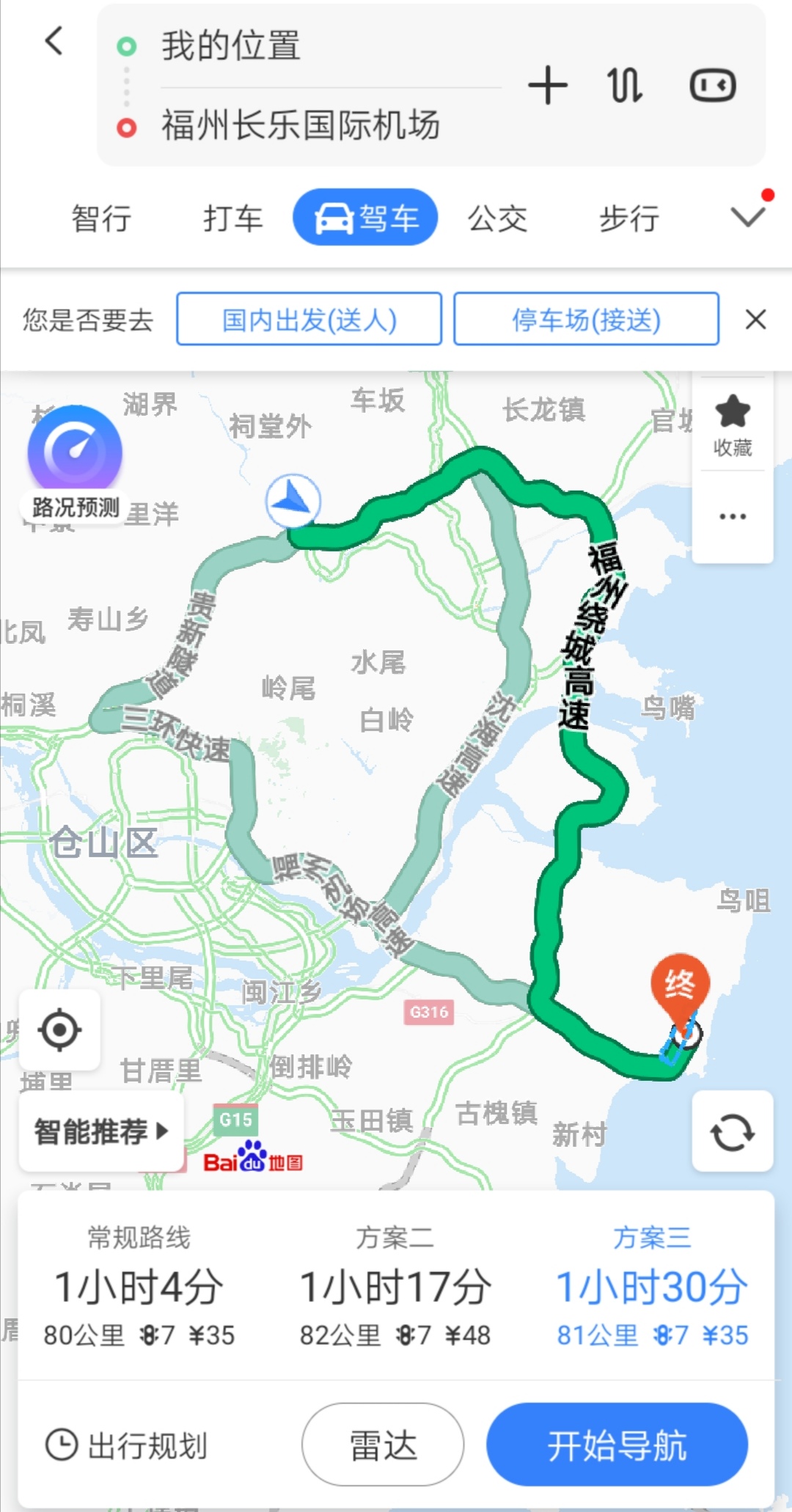Start navigation with 开始导航
This screenshot has height=1512, width=792.
pos(617,1445)
